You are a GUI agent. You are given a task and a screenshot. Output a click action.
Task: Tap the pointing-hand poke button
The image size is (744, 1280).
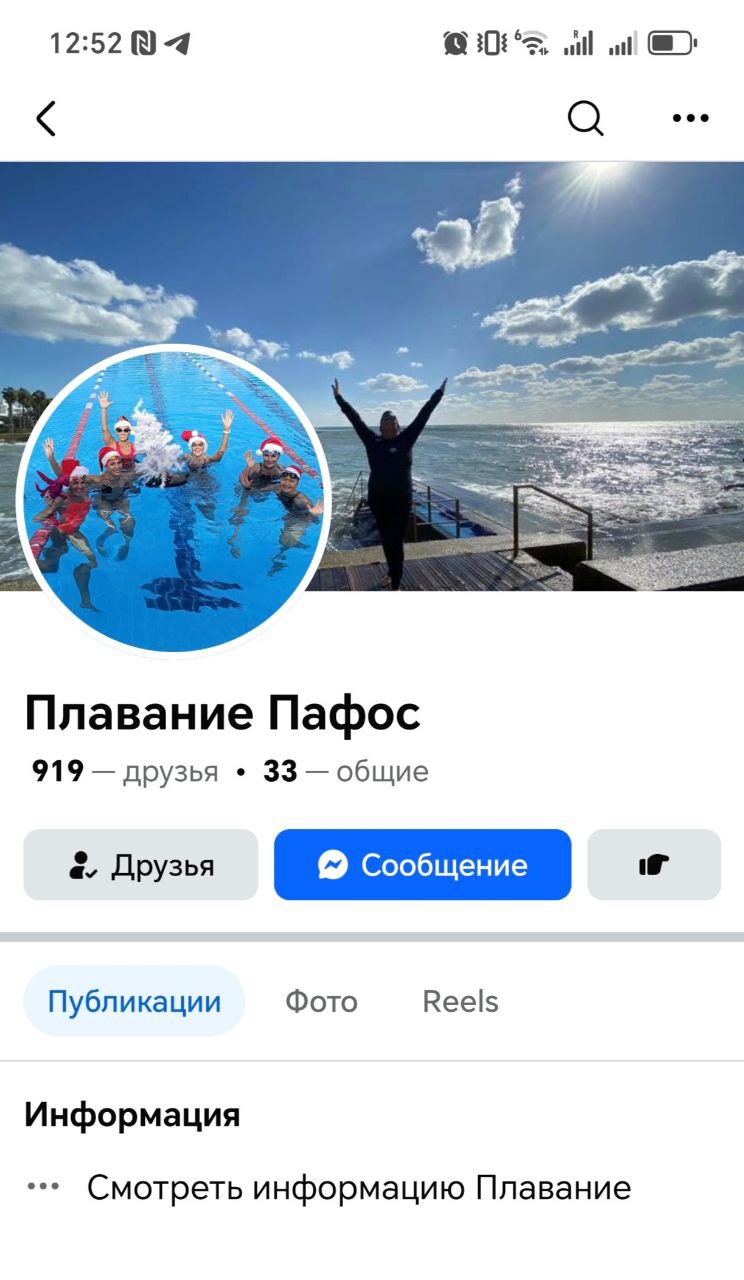pos(654,865)
